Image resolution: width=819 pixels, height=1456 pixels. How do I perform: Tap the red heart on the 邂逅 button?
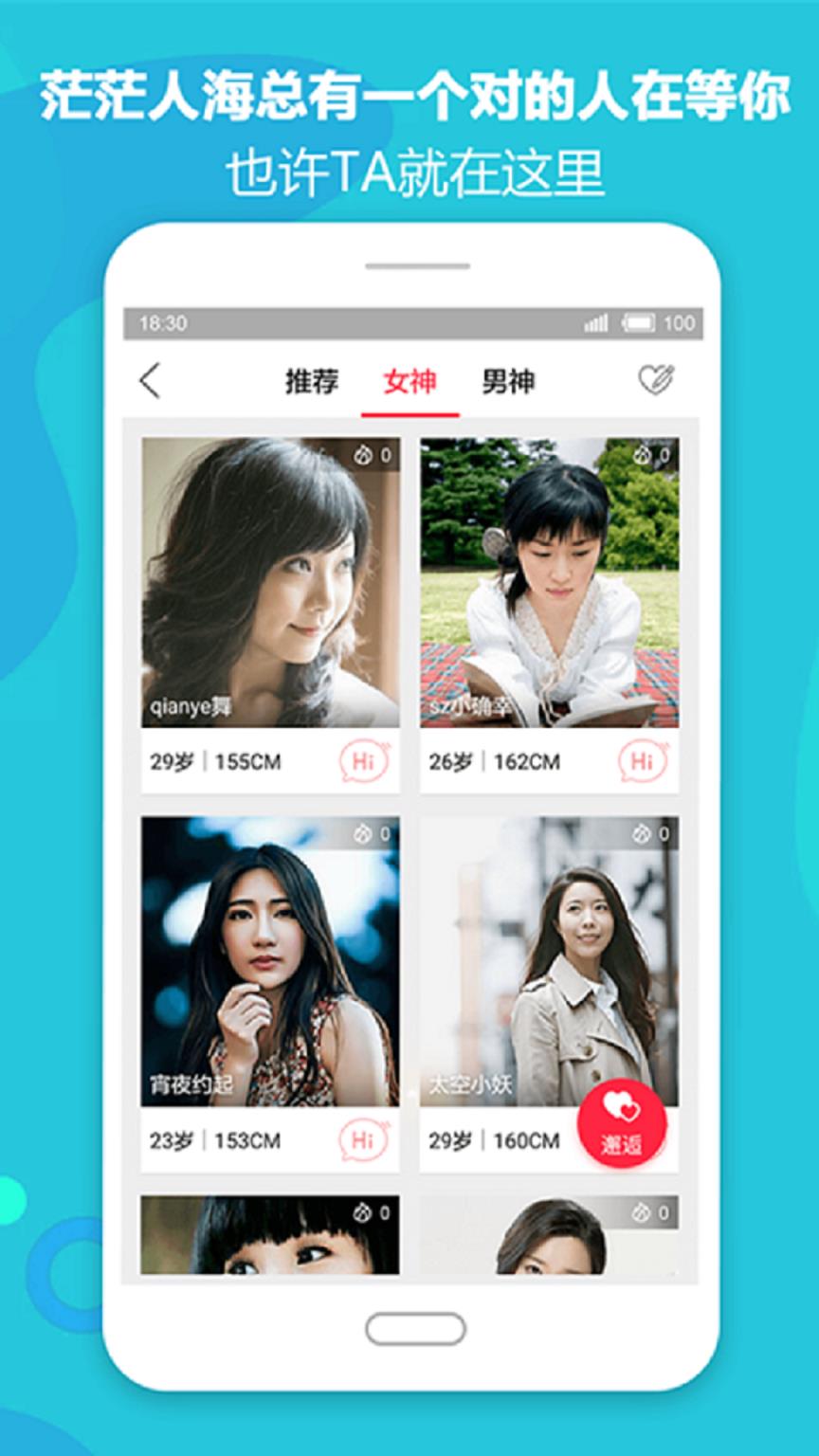[x=621, y=1105]
